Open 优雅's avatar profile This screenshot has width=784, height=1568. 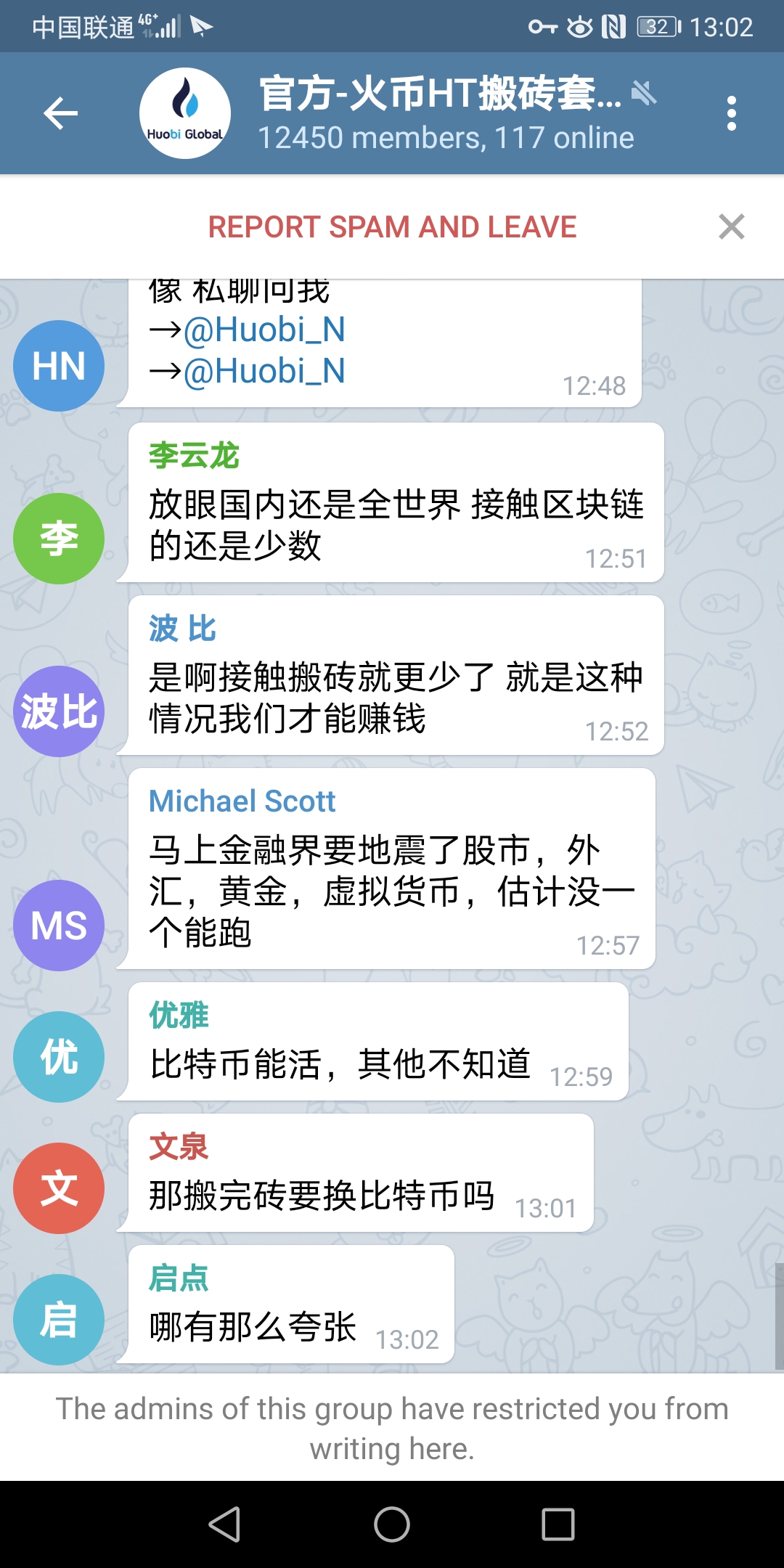pos(59,1057)
